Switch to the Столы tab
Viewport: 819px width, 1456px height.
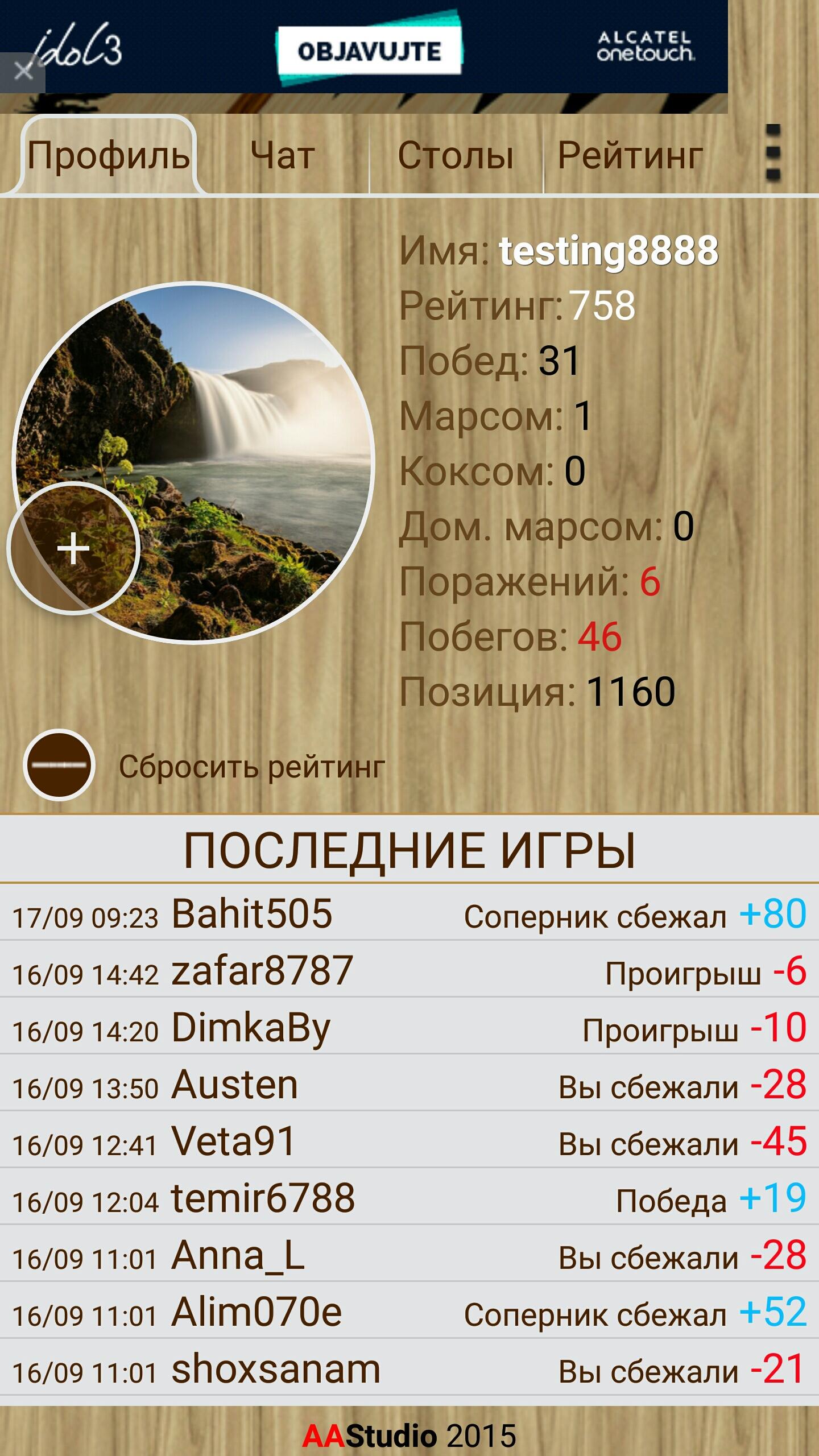click(456, 155)
